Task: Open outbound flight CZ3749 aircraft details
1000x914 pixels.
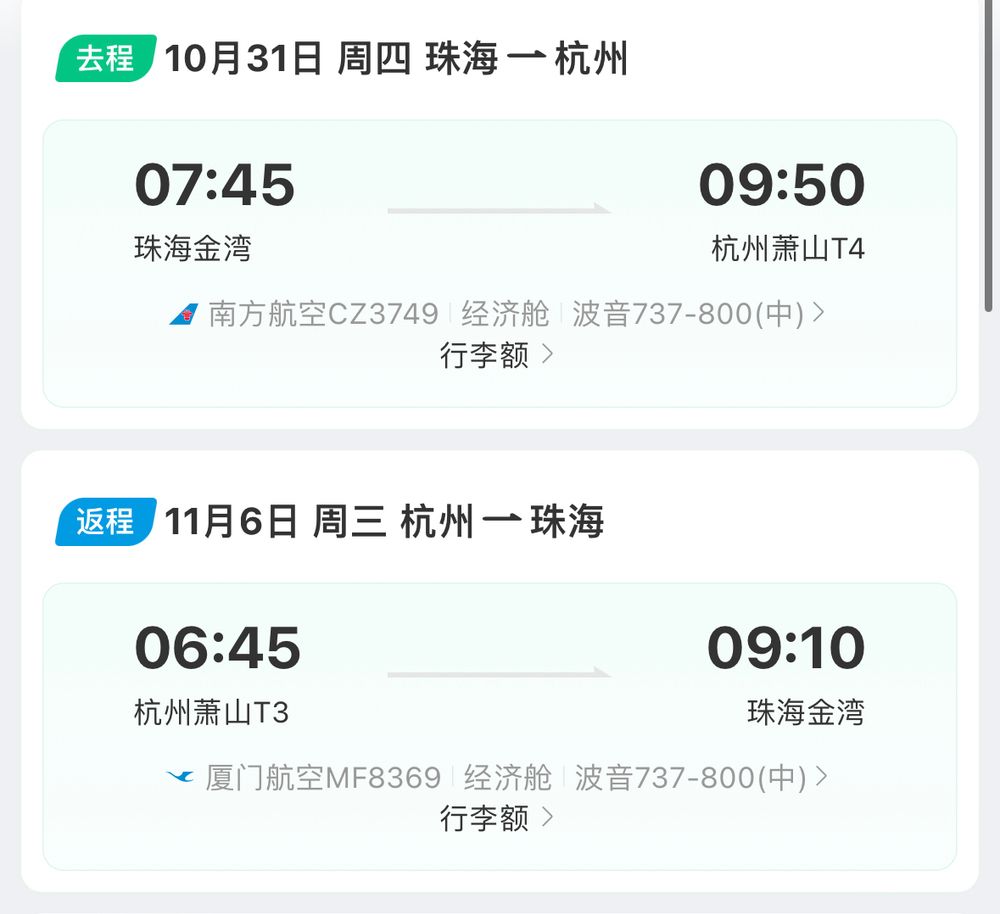Action: 698,314
